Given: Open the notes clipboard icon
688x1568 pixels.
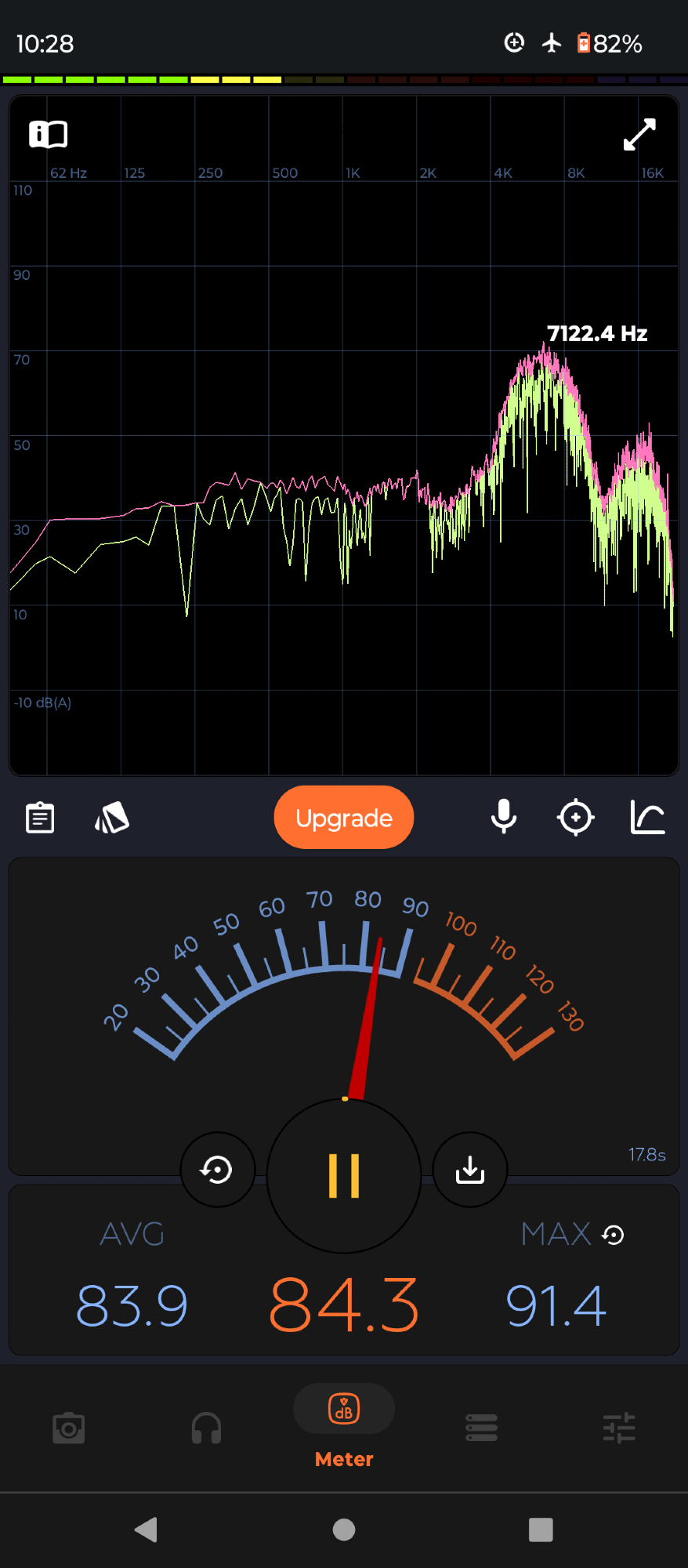Looking at the screenshot, I should click(40, 818).
